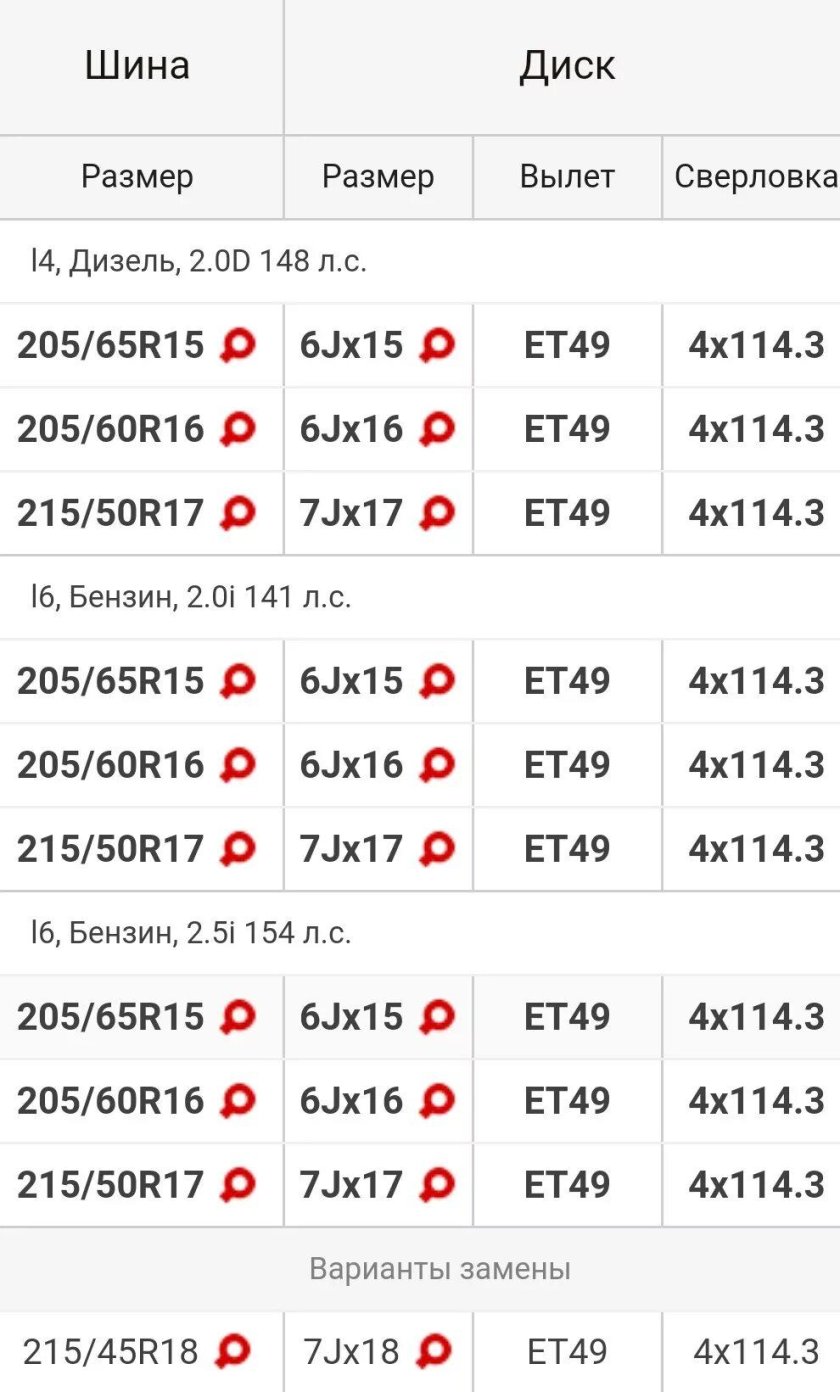Look up 215/50R17 tires for 2.0D diesel

[x=238, y=514]
